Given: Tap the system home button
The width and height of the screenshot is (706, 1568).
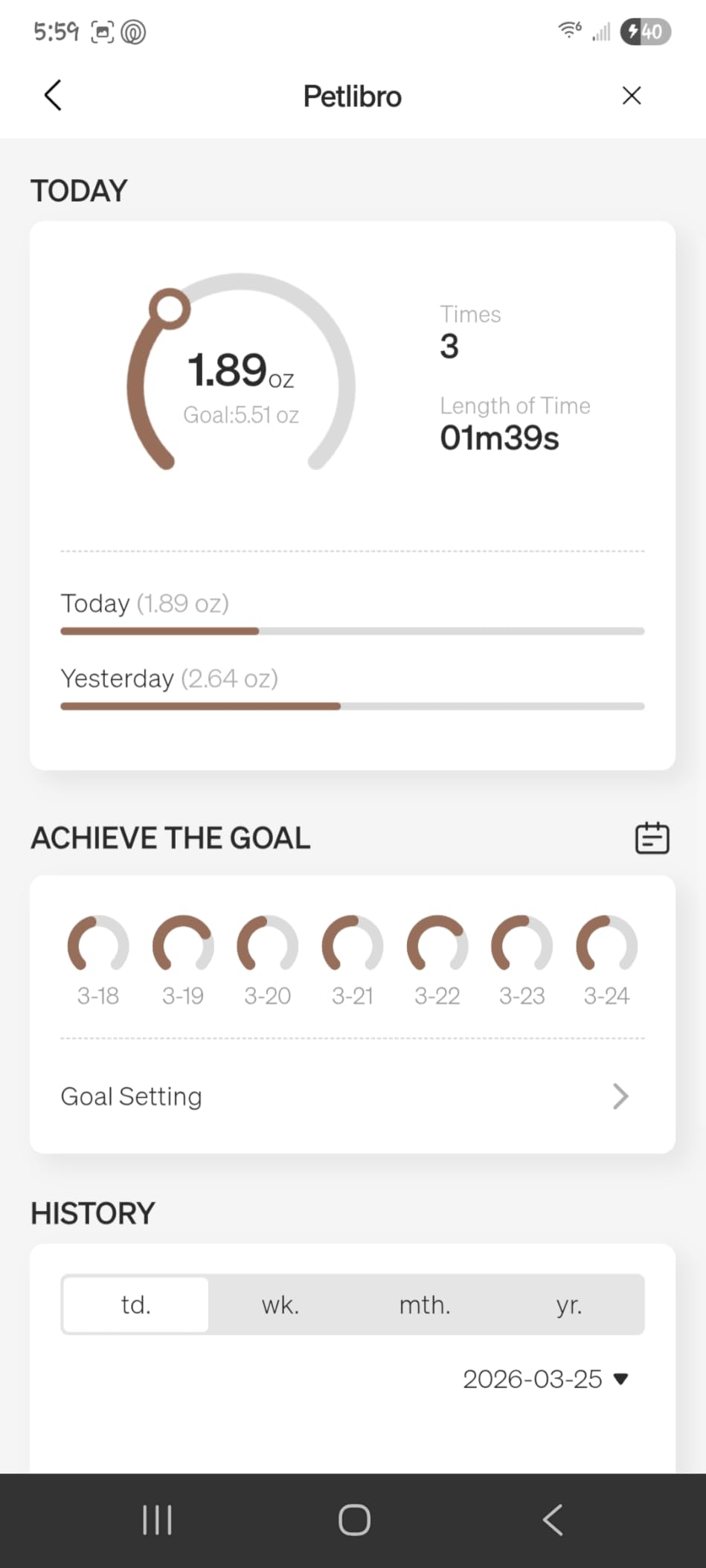Looking at the screenshot, I should 354,1520.
